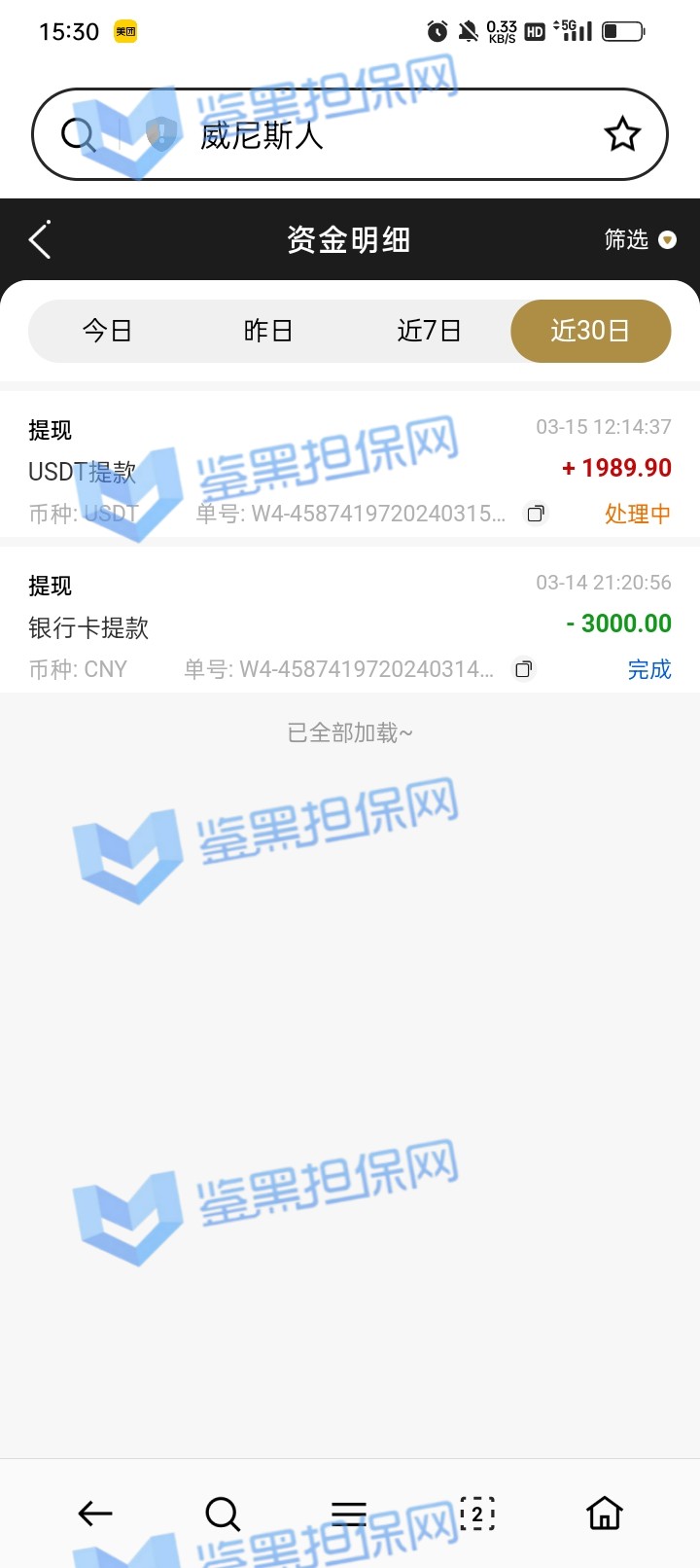Go to the browser home page
Image resolution: width=700 pixels, height=1568 pixels.
(604, 1514)
